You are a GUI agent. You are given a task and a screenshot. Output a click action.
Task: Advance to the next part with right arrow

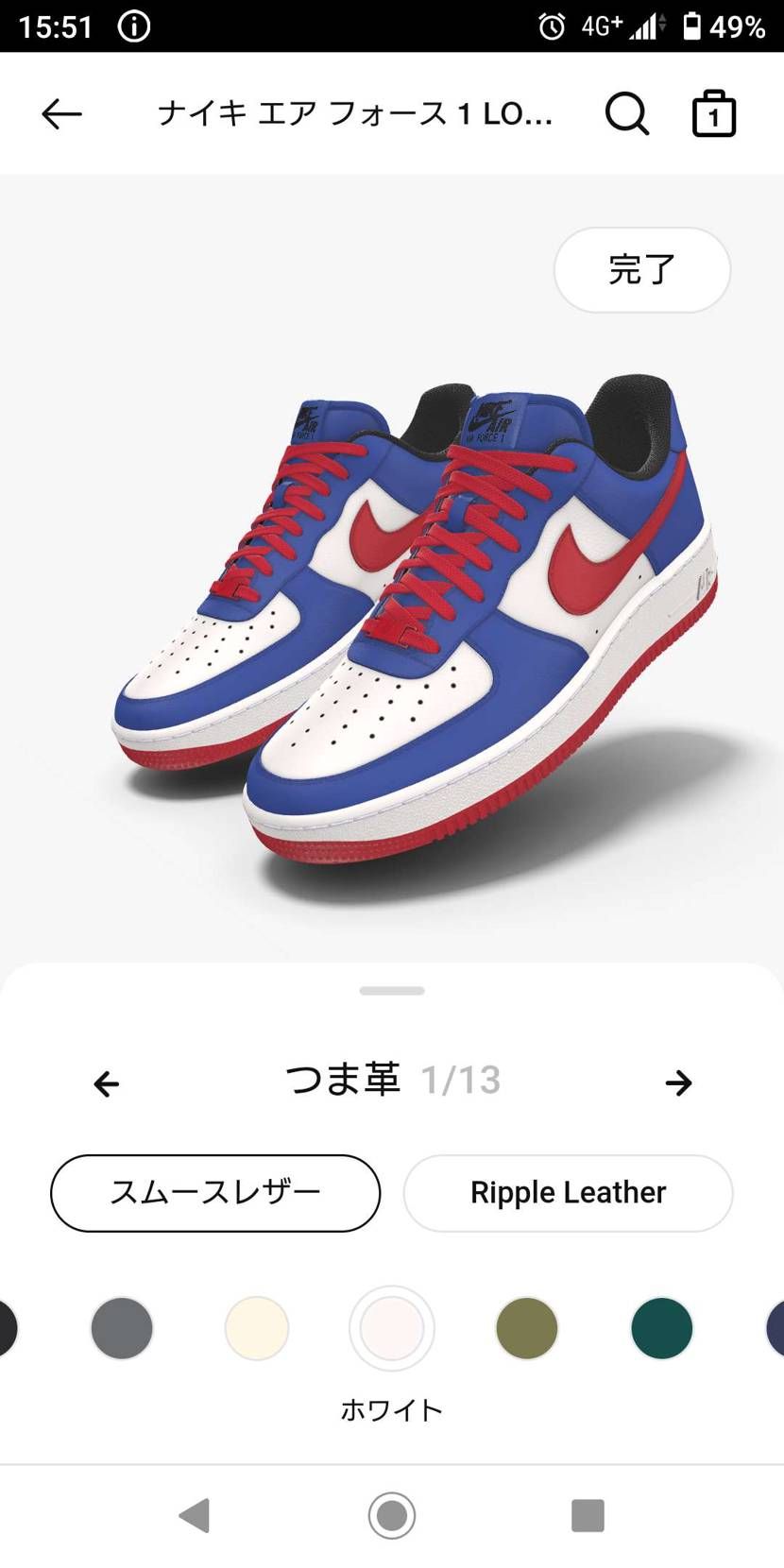tap(679, 1083)
